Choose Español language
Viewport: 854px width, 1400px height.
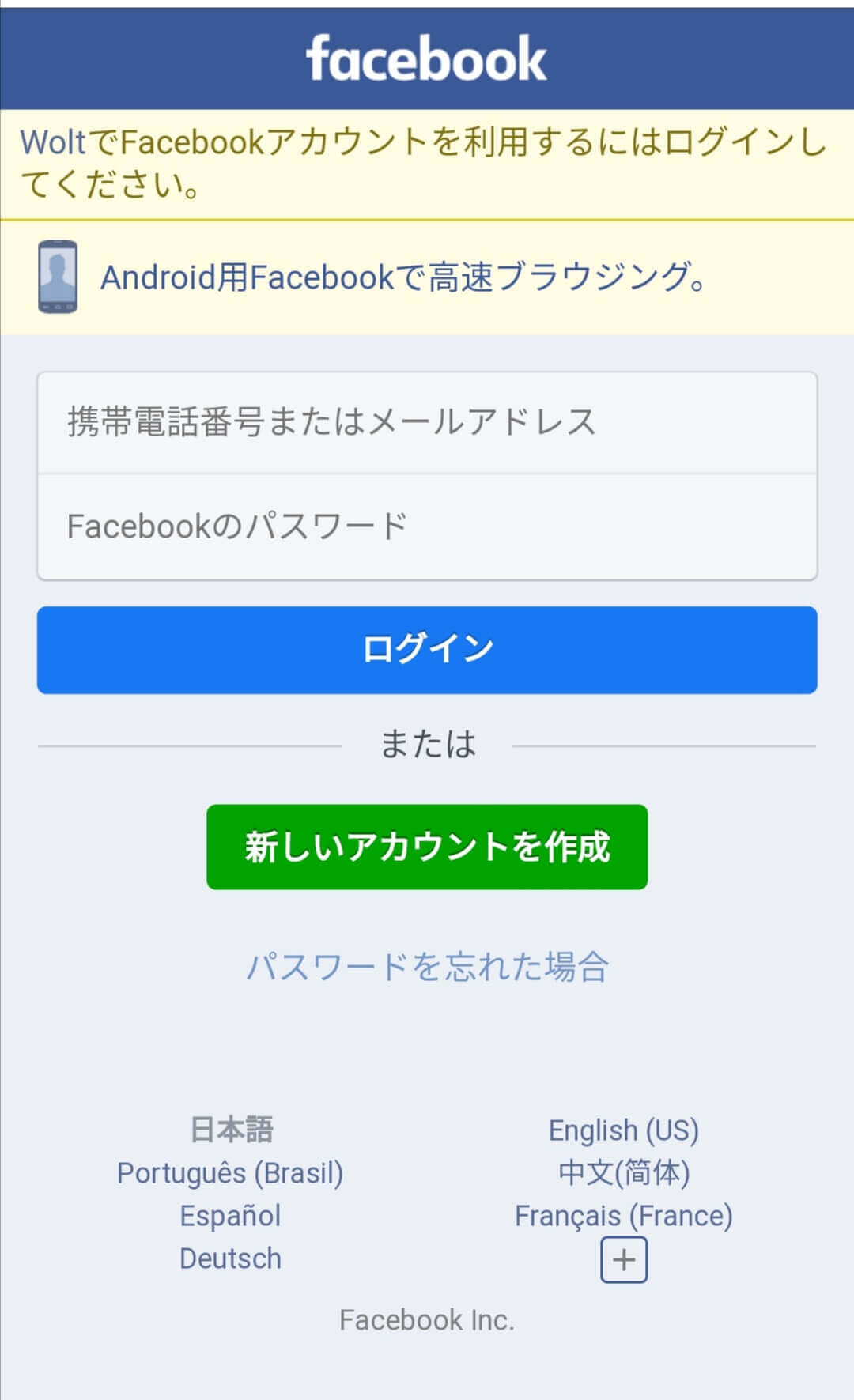230,1216
